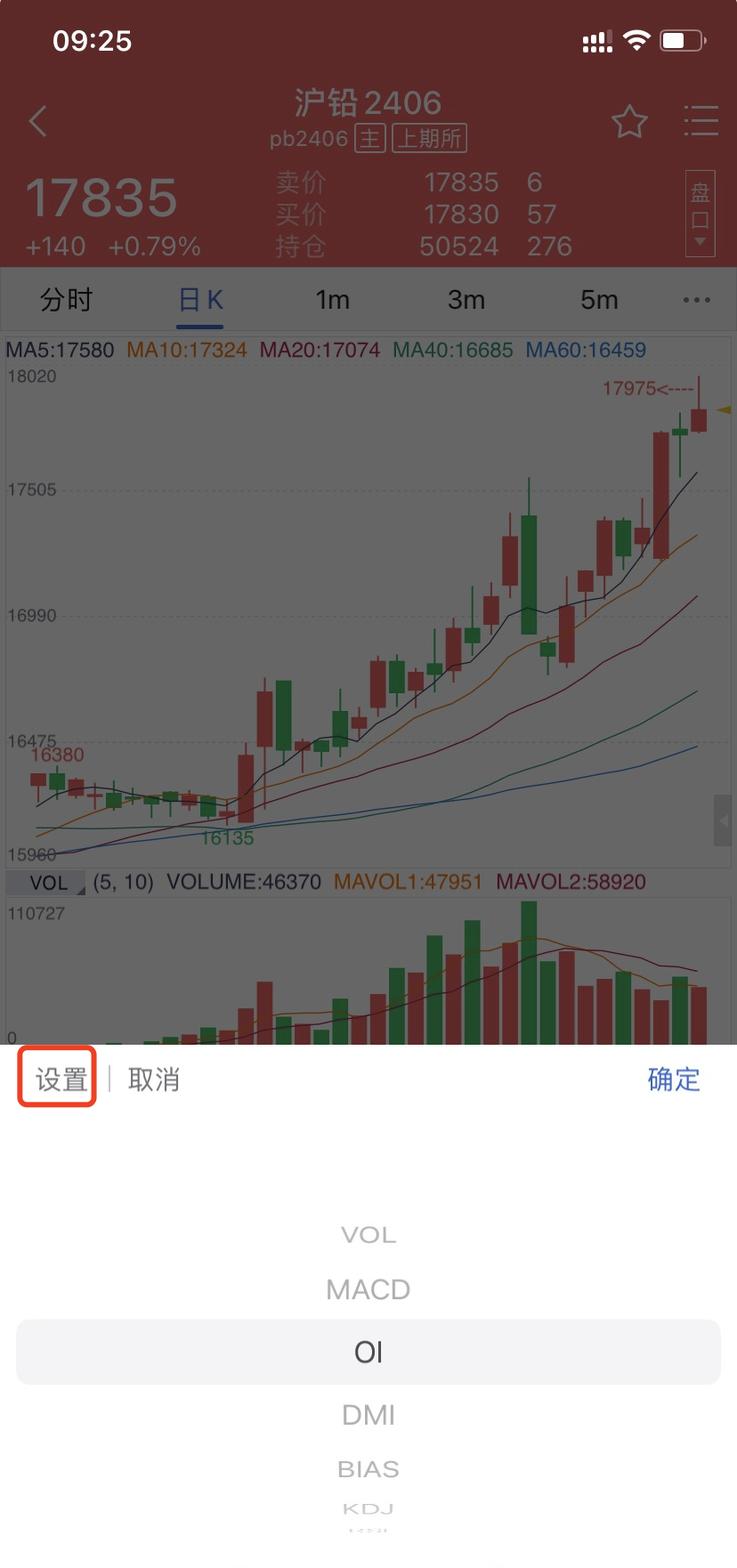Expand the 盘口 order book dropdown
Image resolution: width=737 pixels, height=1568 pixels.
pos(701,214)
